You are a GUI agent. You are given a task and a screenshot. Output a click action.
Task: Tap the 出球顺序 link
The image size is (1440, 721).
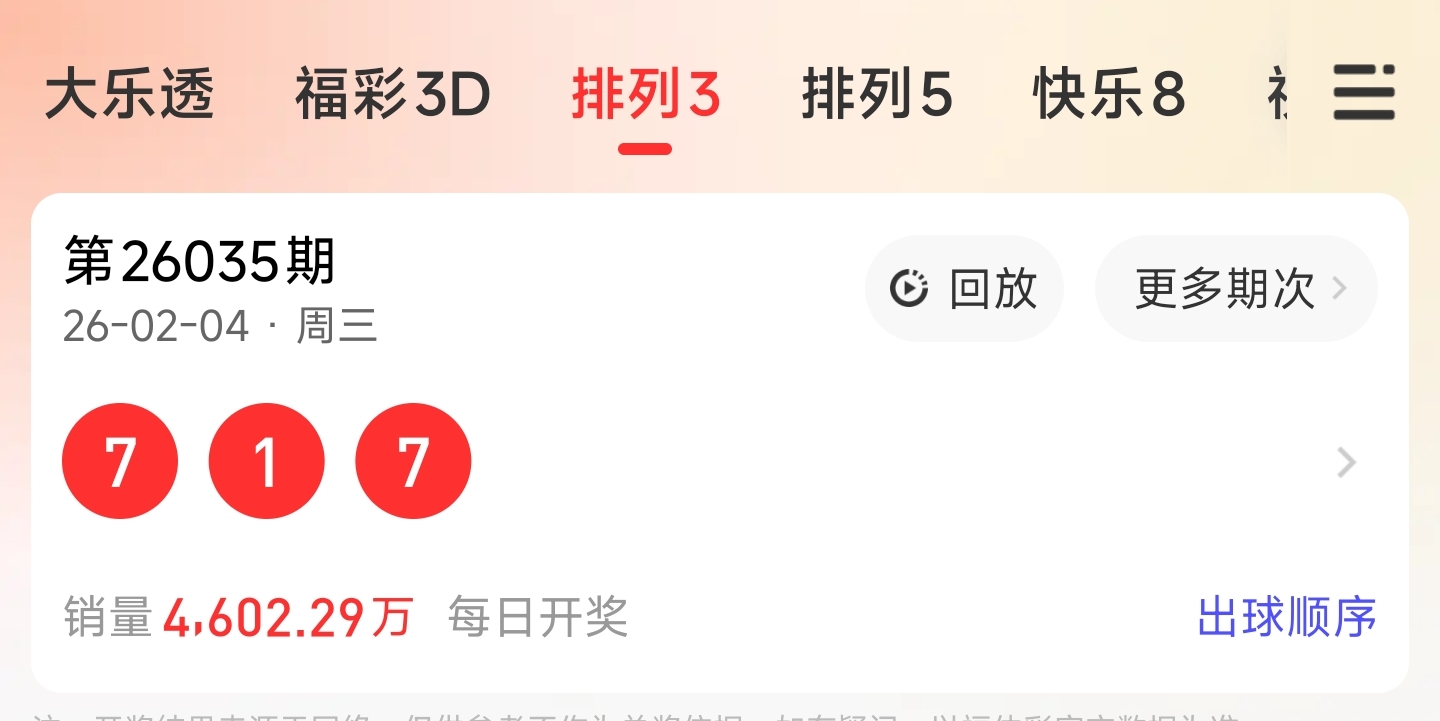click(x=1286, y=617)
